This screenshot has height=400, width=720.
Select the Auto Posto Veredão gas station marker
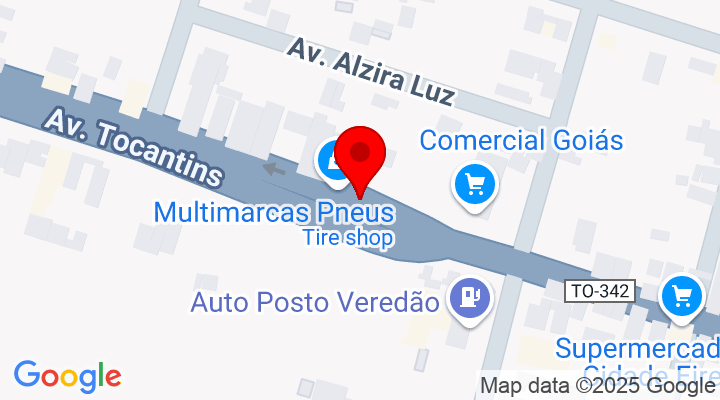(x=468, y=297)
